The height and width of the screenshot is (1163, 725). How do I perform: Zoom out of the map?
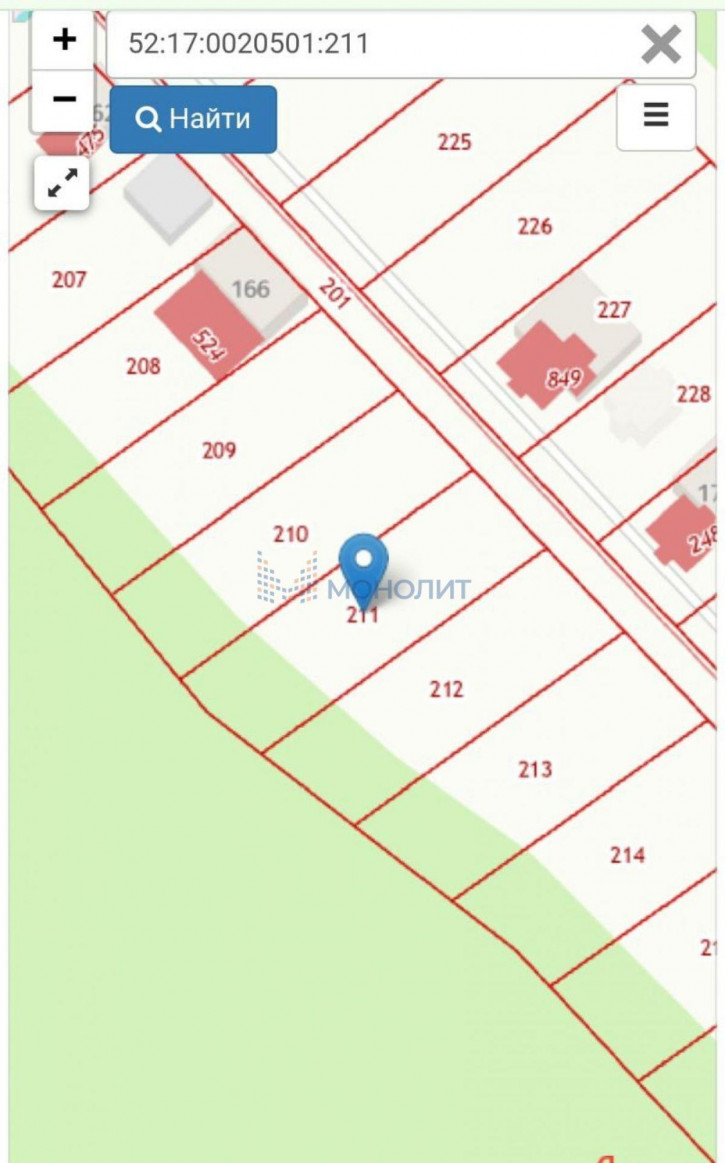click(64, 99)
